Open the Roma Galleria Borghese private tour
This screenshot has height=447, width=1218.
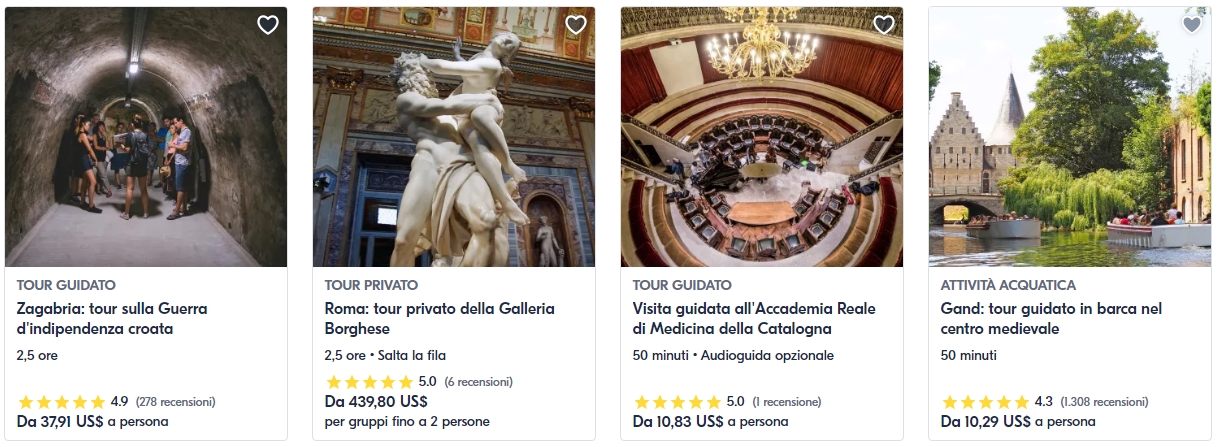[439, 318]
